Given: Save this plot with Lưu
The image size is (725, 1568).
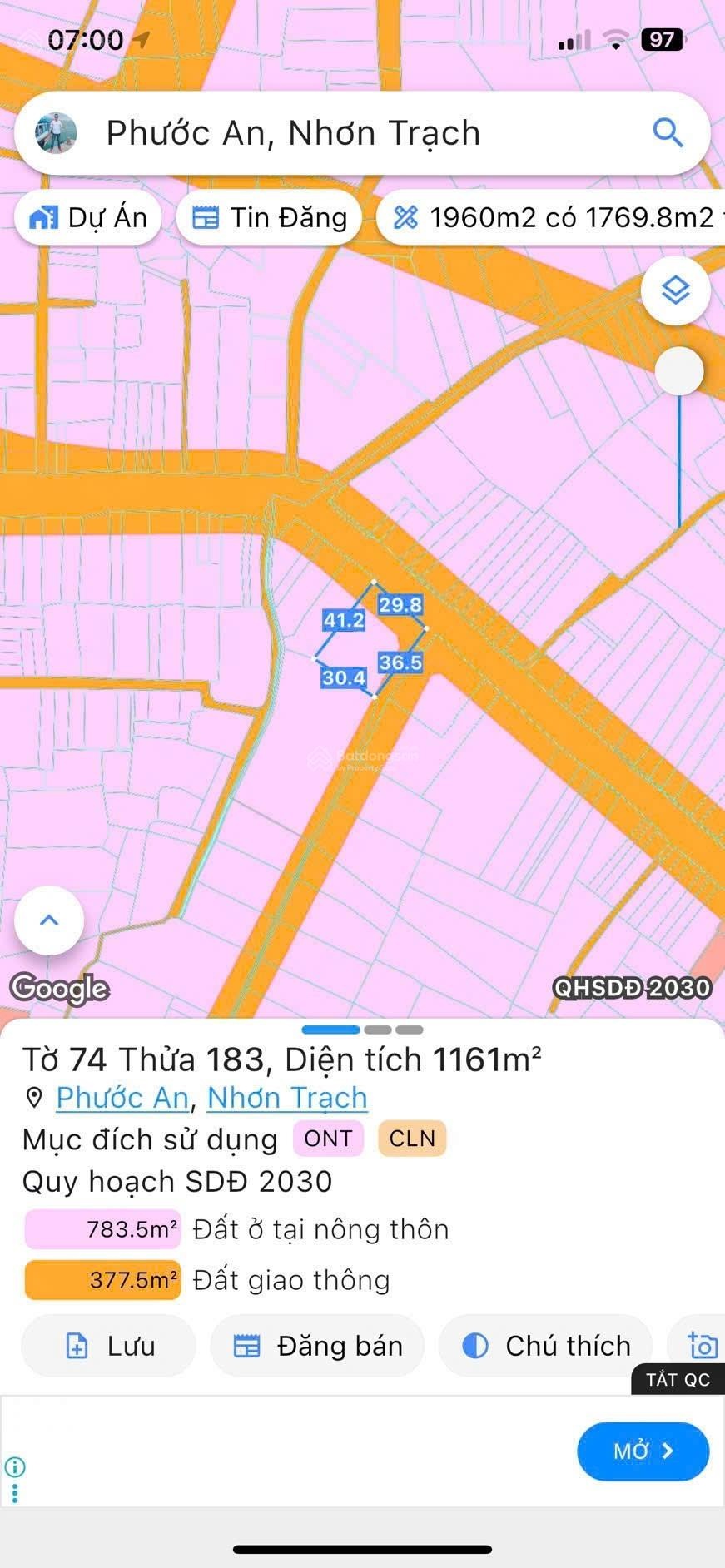Looking at the screenshot, I should (x=109, y=1346).
